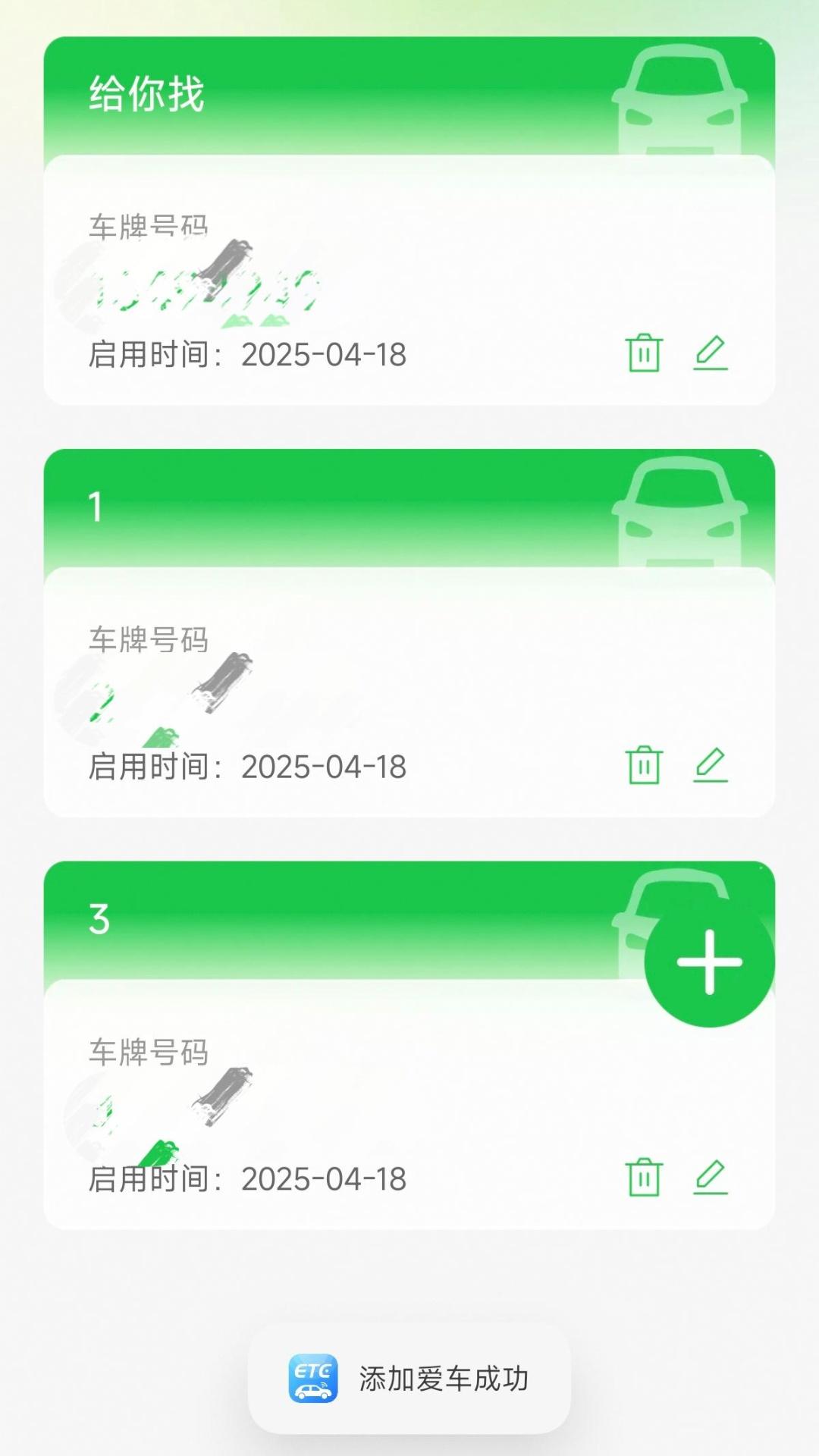Select the card titled 给你找
Viewport: 819px width, 1456px height.
409,220
